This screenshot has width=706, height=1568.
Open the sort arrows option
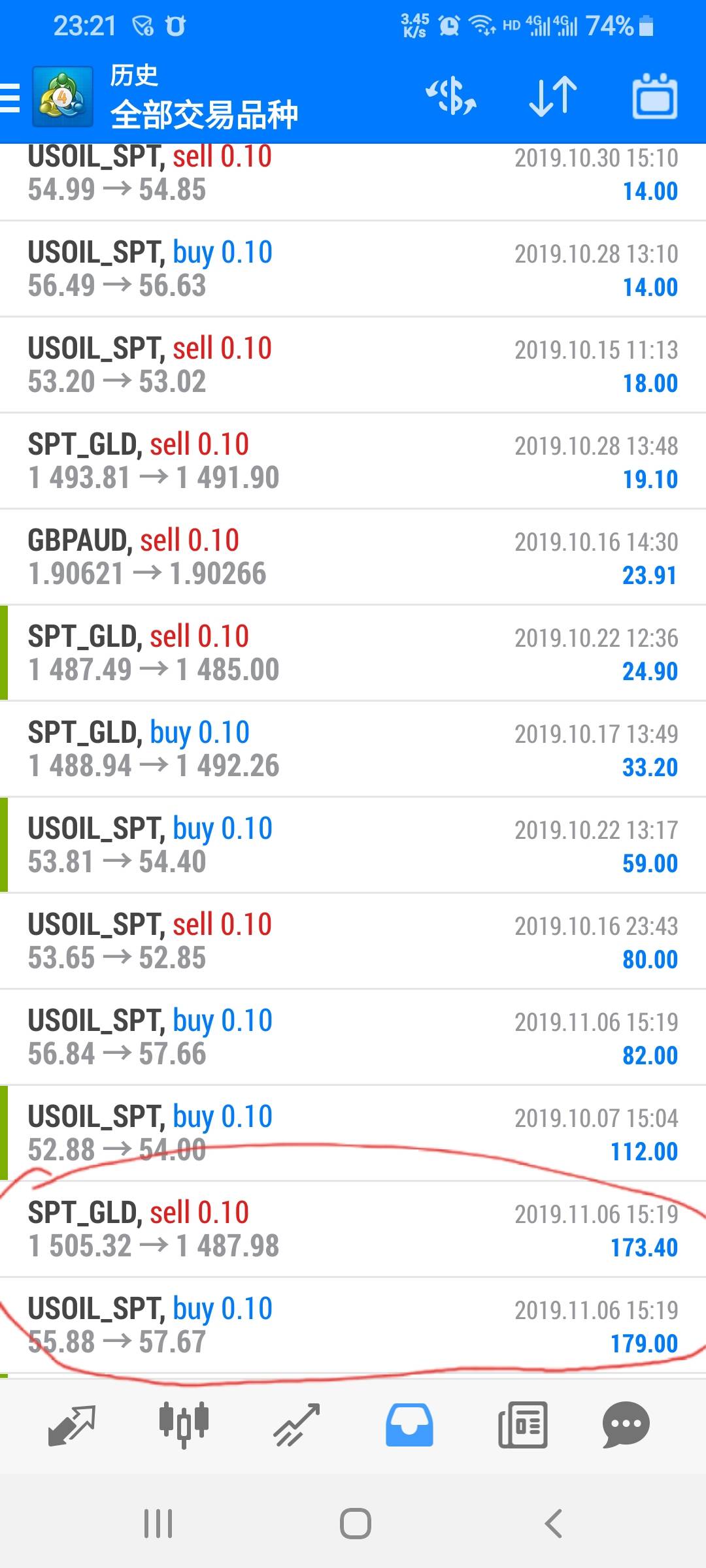coord(553,97)
